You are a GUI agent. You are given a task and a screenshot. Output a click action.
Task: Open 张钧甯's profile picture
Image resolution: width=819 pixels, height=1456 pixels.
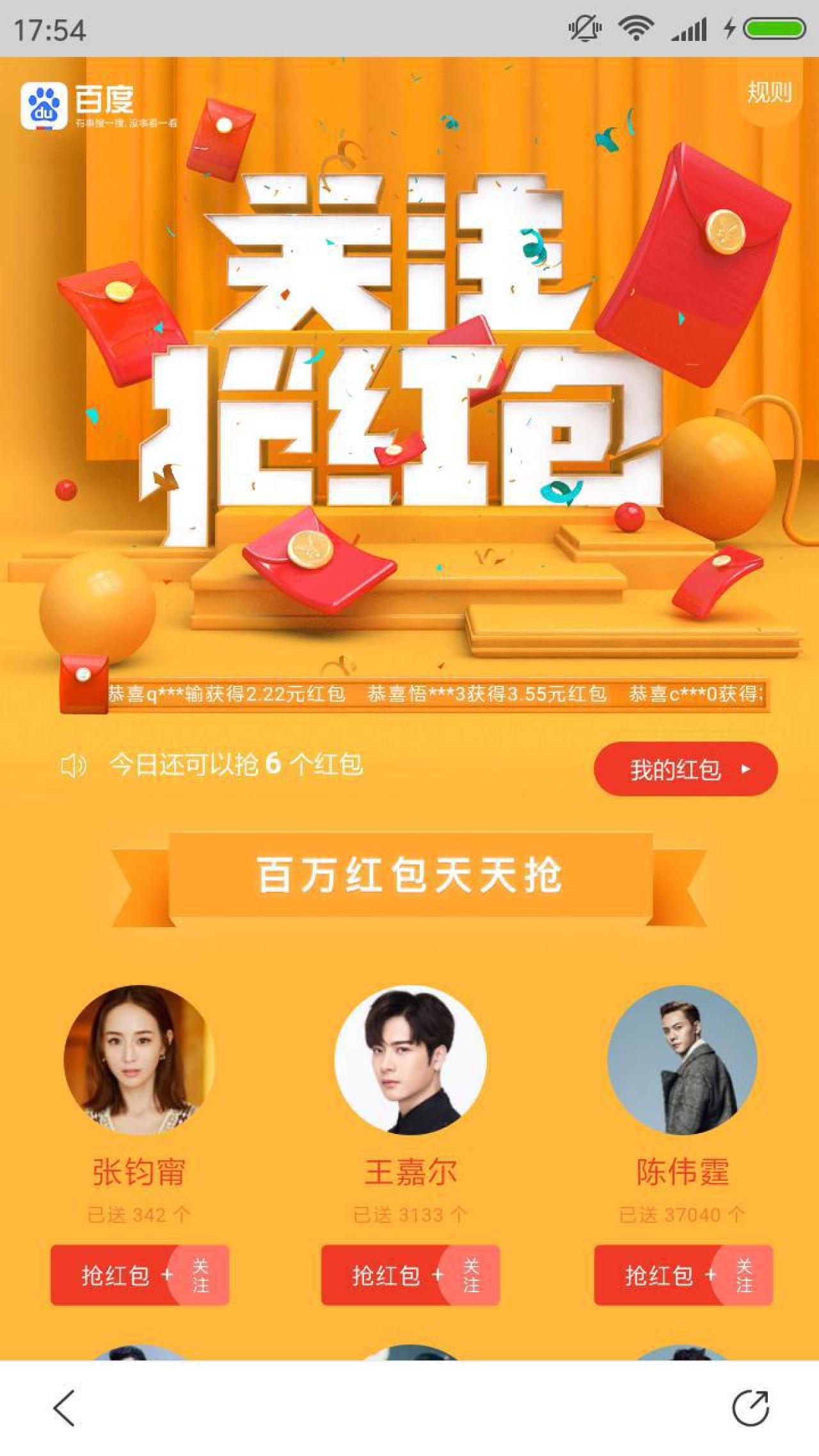tap(139, 1060)
